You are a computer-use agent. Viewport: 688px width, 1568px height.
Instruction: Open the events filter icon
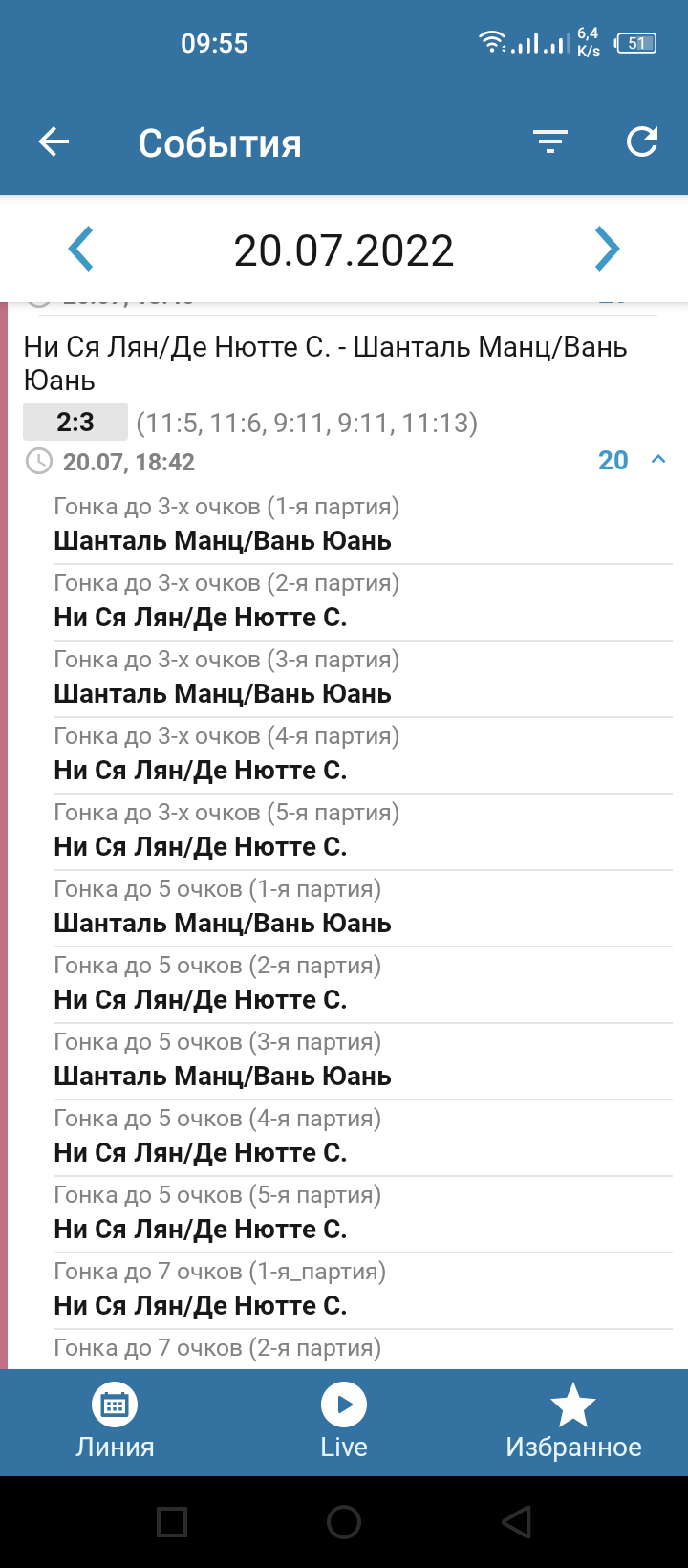click(550, 142)
